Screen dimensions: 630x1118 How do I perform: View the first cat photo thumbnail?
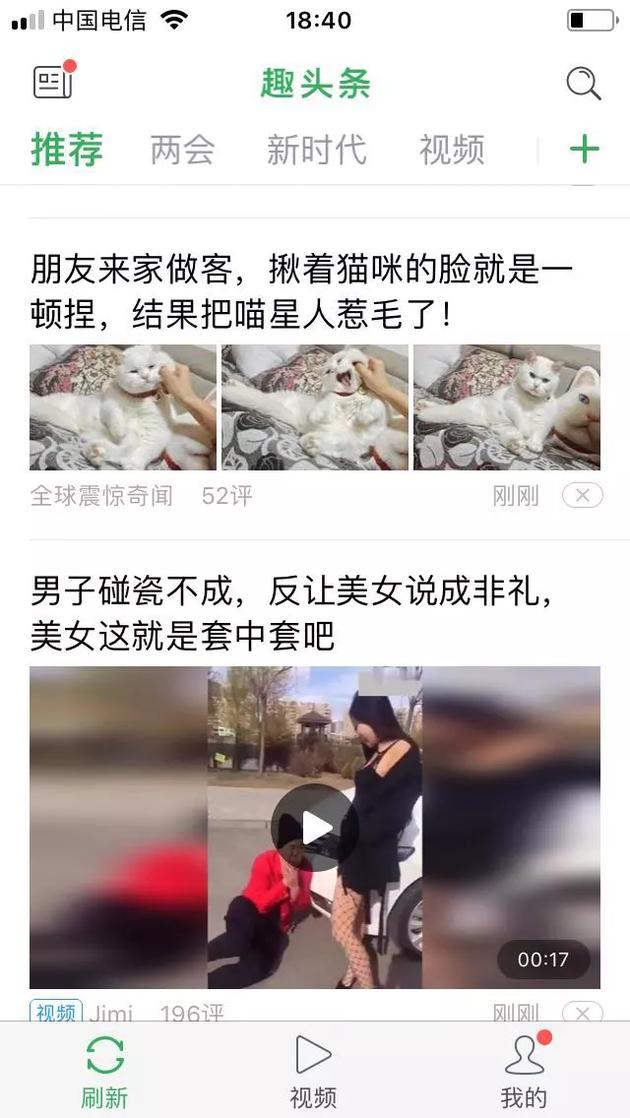123,407
